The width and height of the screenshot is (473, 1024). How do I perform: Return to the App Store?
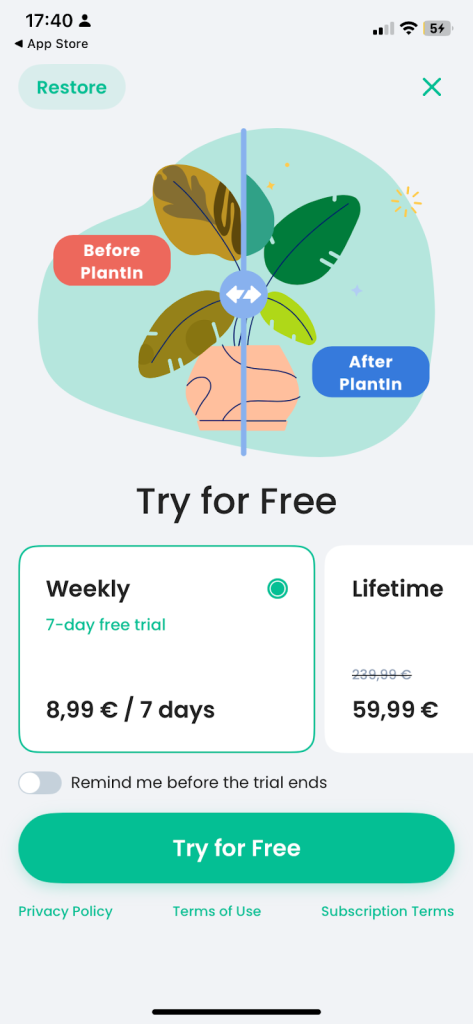tap(51, 44)
